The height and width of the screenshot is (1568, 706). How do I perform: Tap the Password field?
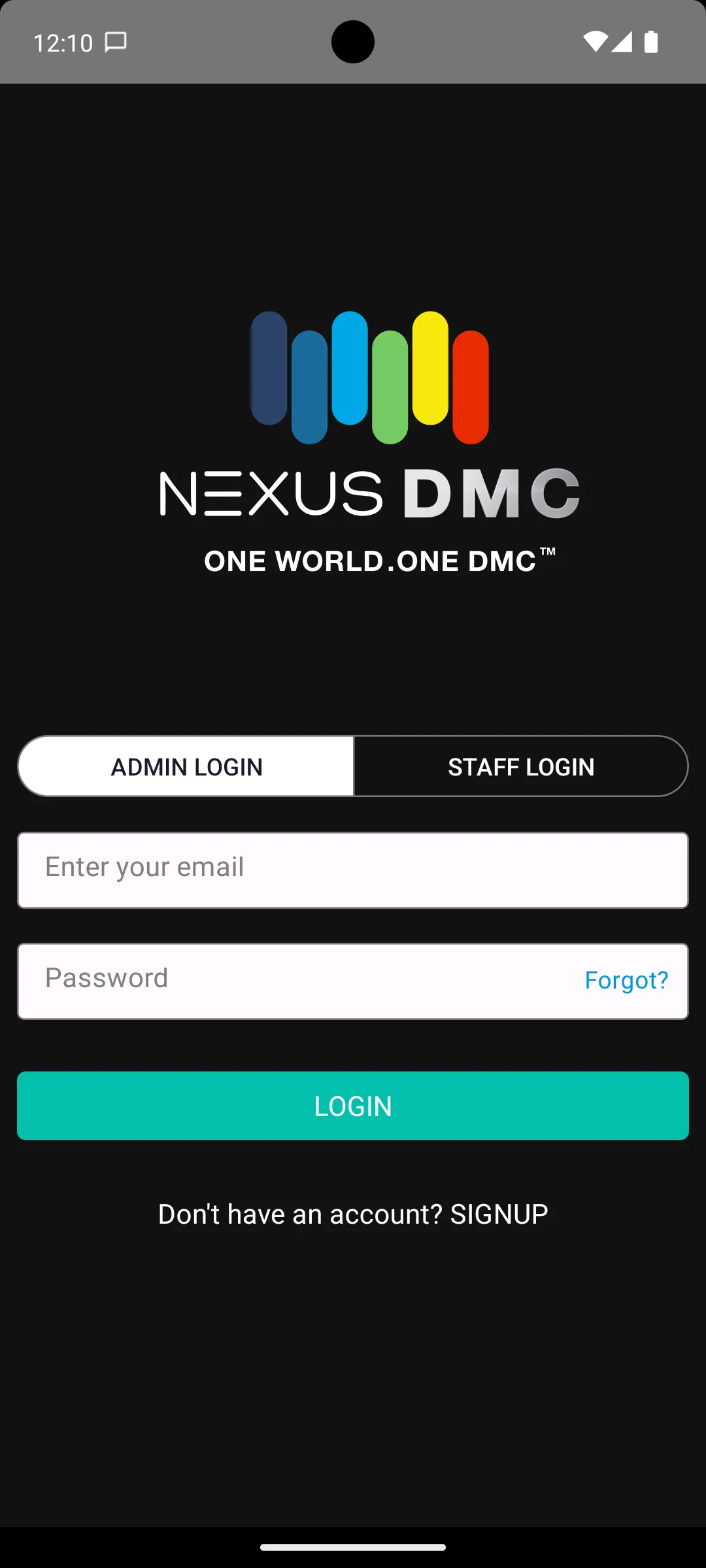click(x=294, y=981)
